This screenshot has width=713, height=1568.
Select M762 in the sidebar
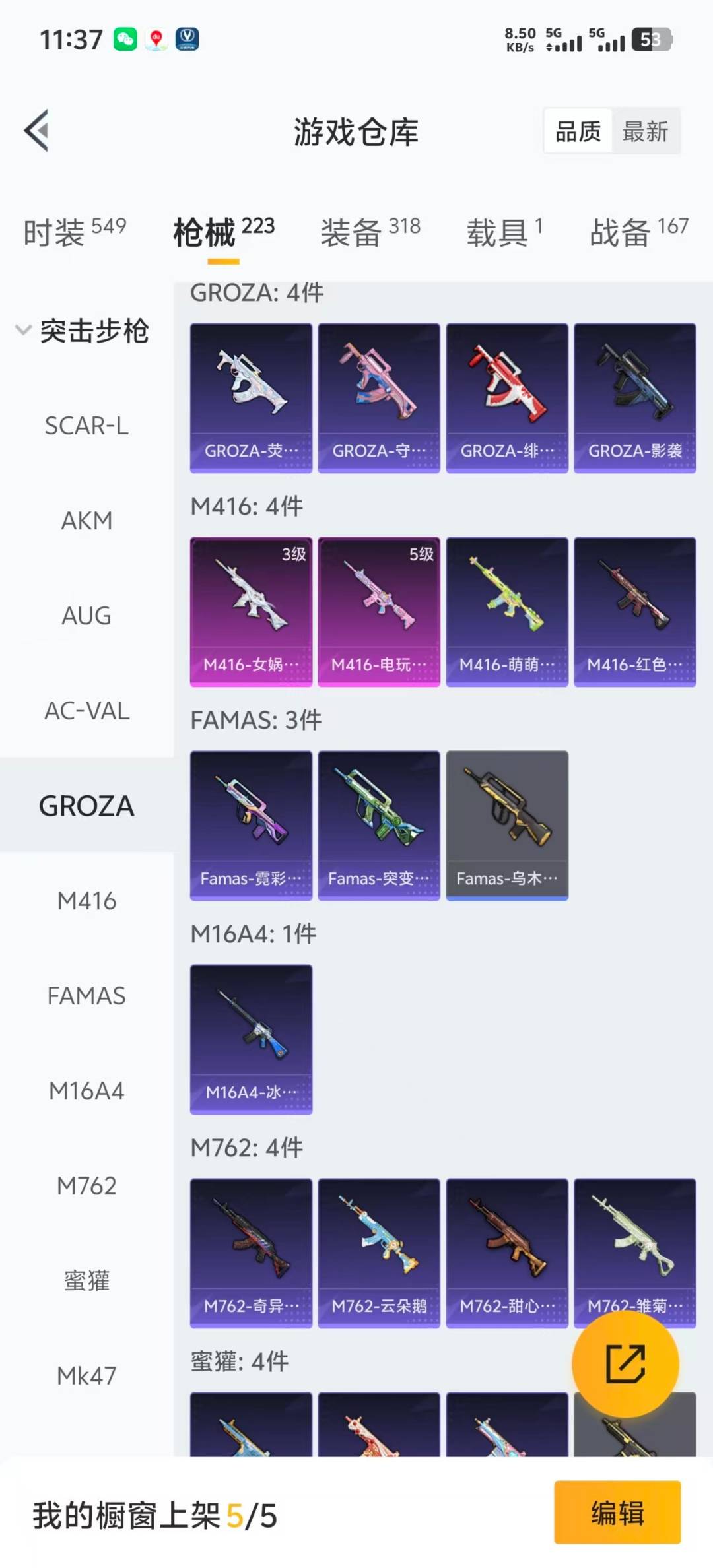[86, 1186]
